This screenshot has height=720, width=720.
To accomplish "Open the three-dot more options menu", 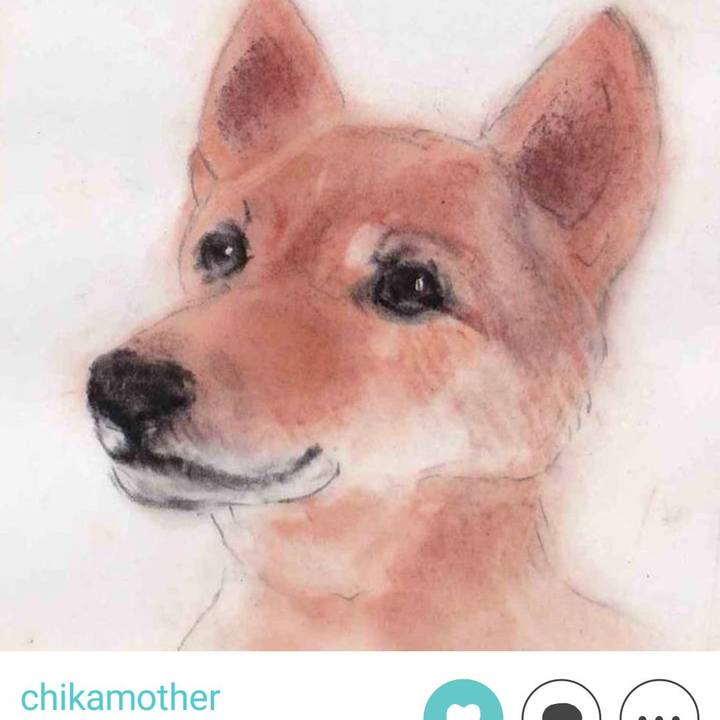I will [x=659, y=705].
